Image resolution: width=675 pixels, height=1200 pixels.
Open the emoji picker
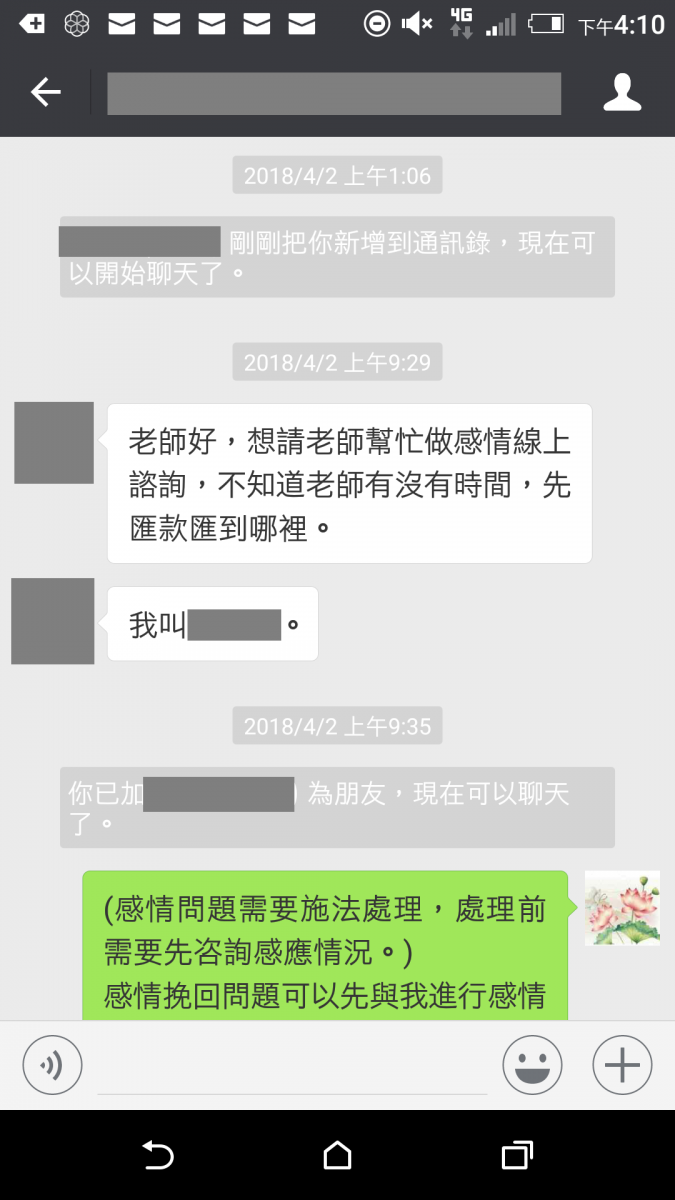click(x=532, y=1065)
